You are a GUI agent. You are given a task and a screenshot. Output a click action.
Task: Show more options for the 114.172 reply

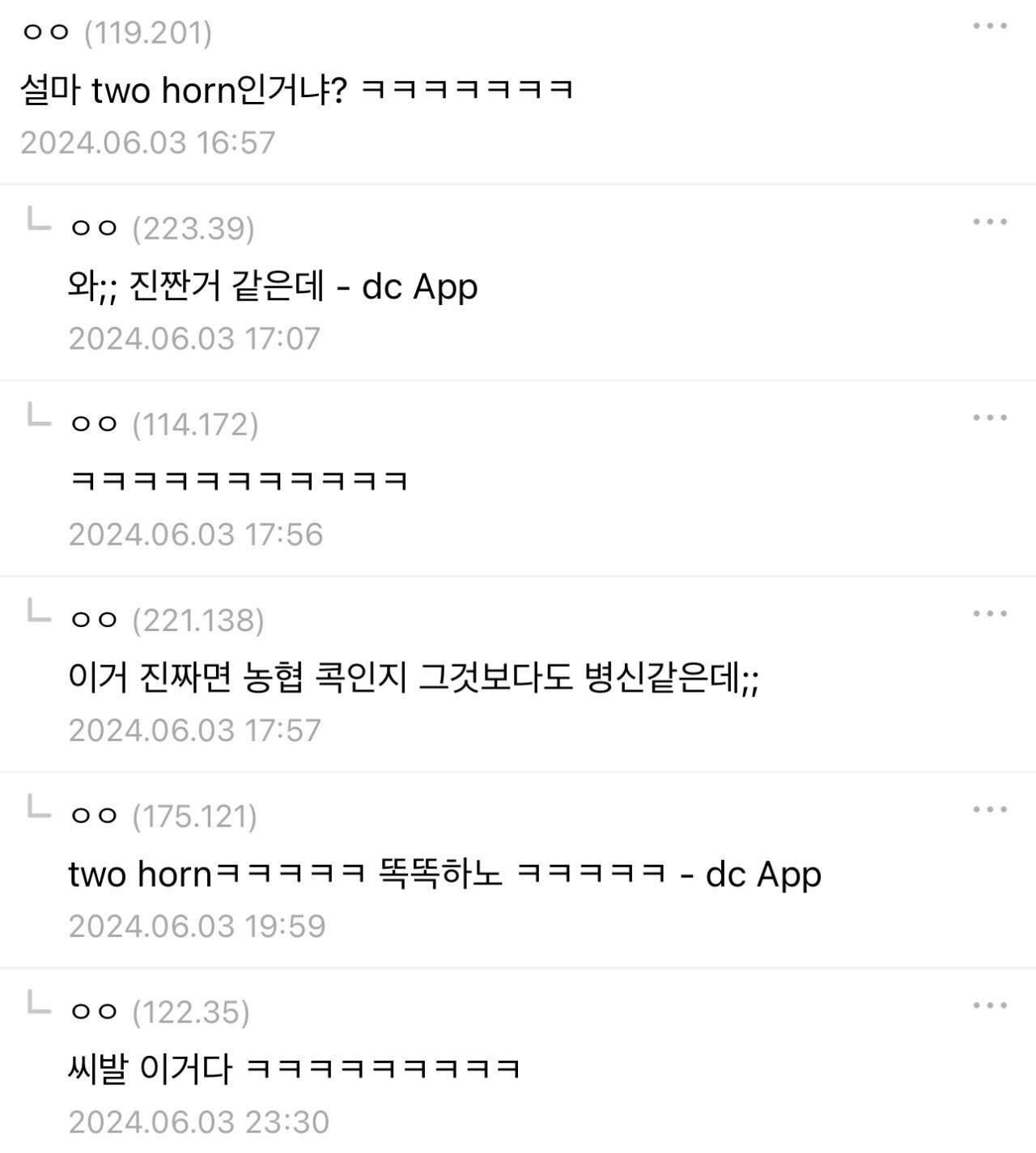[x=990, y=418]
